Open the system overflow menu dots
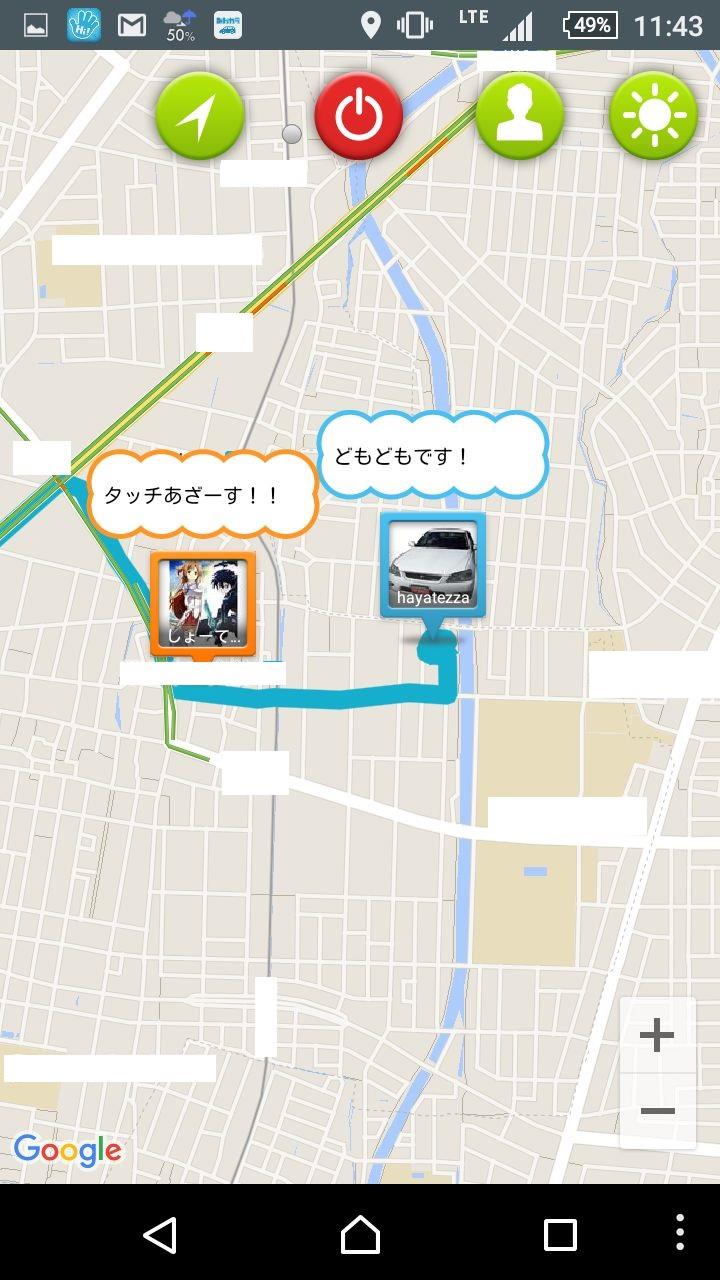Image resolution: width=720 pixels, height=1280 pixels. (680, 1233)
